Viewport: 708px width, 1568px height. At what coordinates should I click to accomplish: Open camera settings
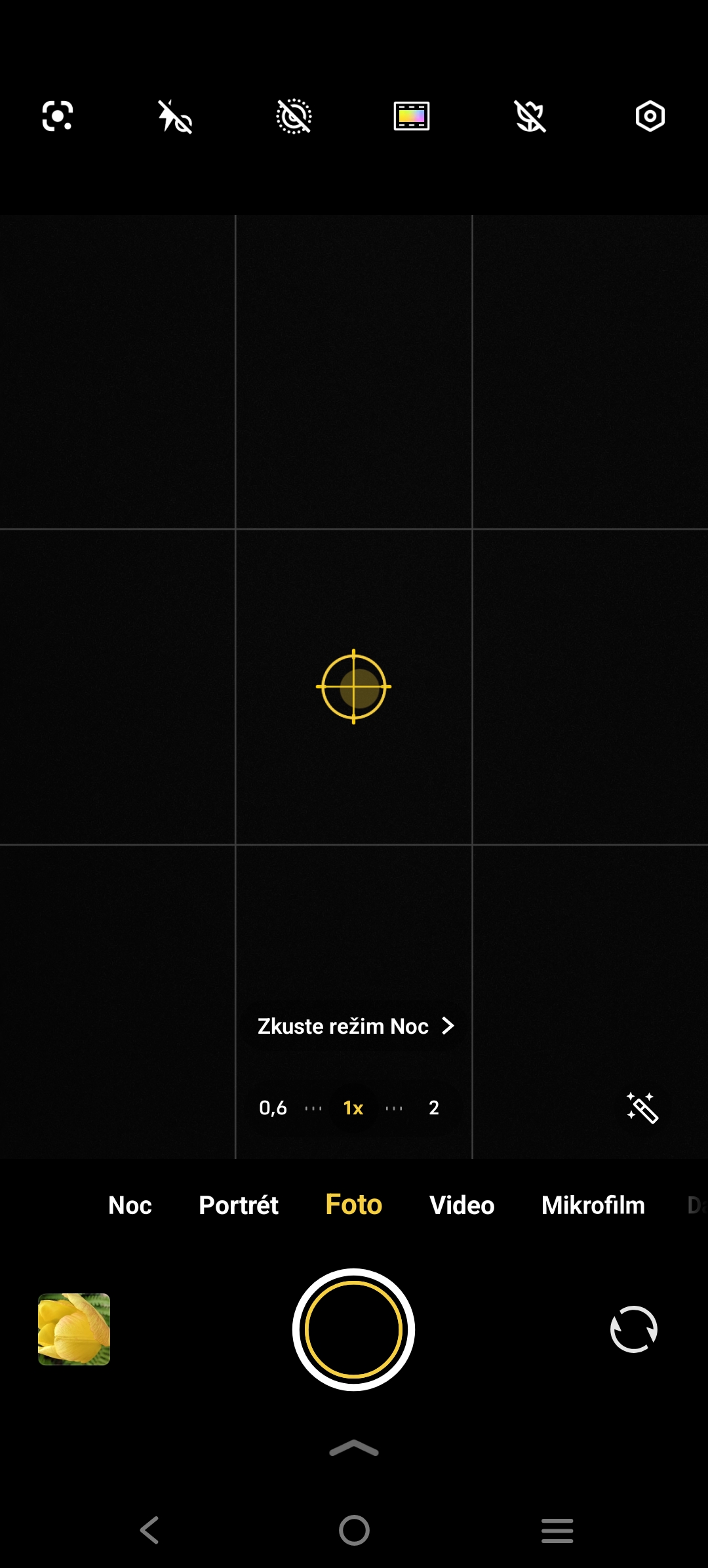(650, 117)
